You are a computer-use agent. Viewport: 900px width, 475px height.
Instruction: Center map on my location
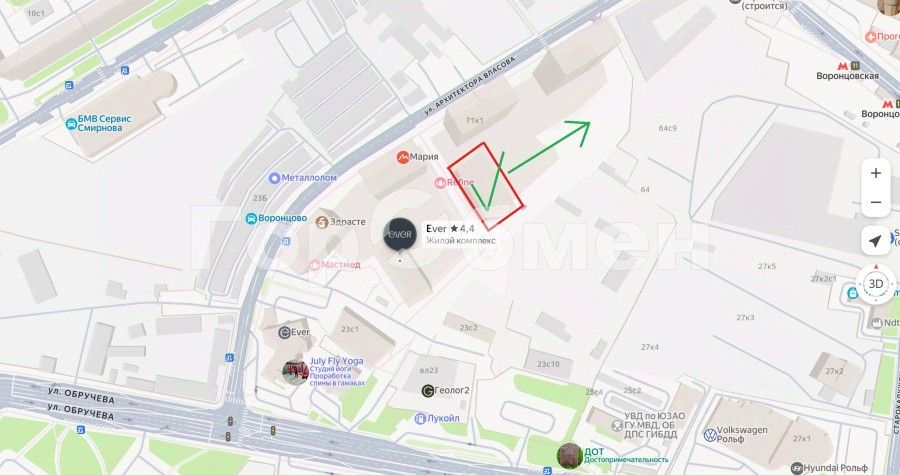(x=875, y=241)
